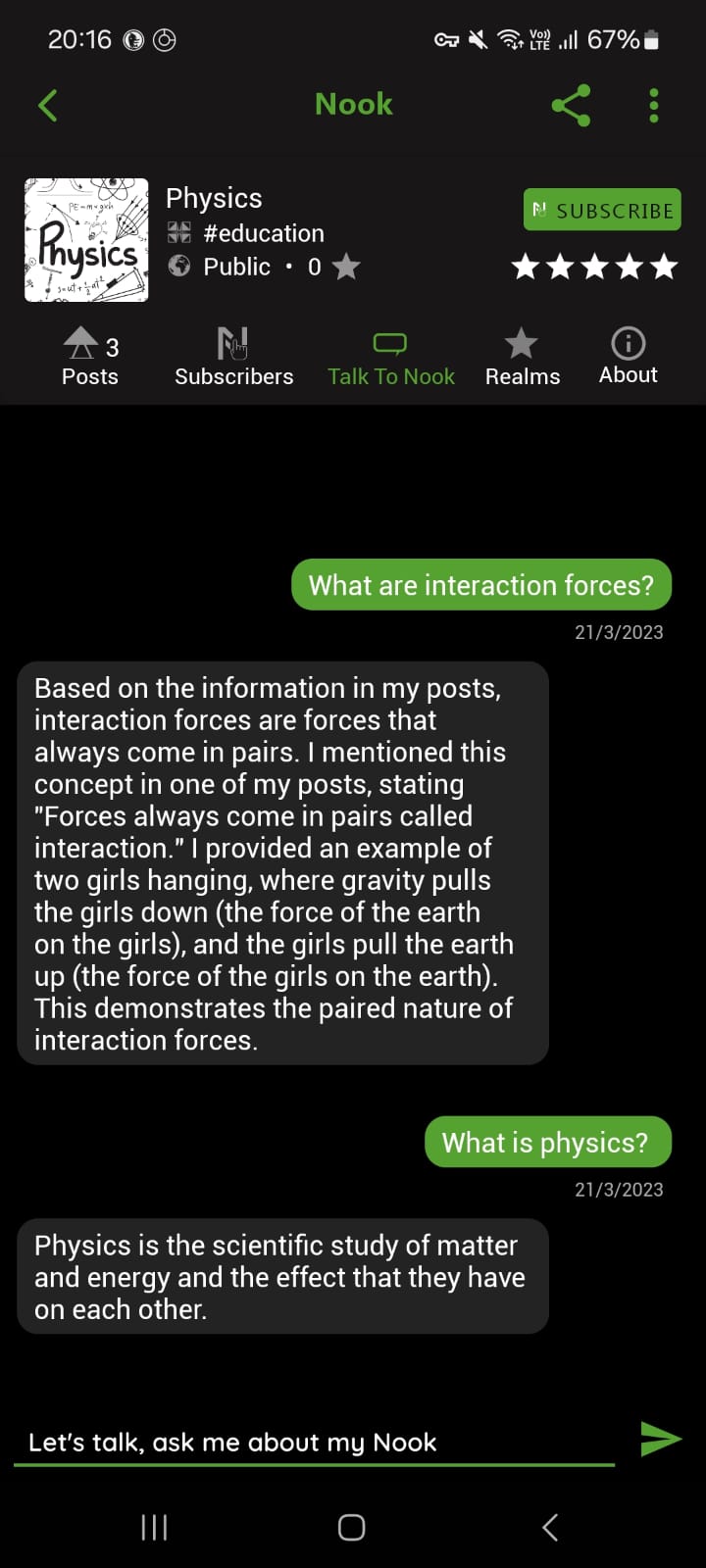Share this Physics Nook
706x1568 pixels.
(x=571, y=105)
